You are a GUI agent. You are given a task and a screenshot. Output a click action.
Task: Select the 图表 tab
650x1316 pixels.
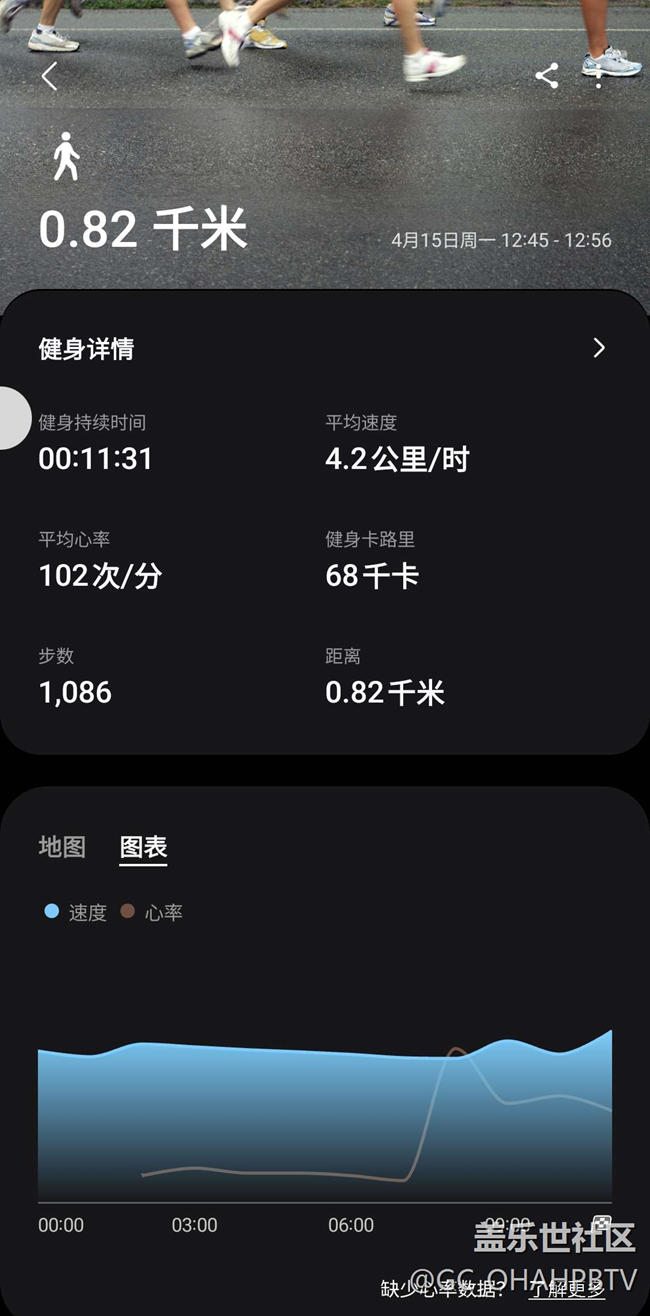[x=143, y=847]
